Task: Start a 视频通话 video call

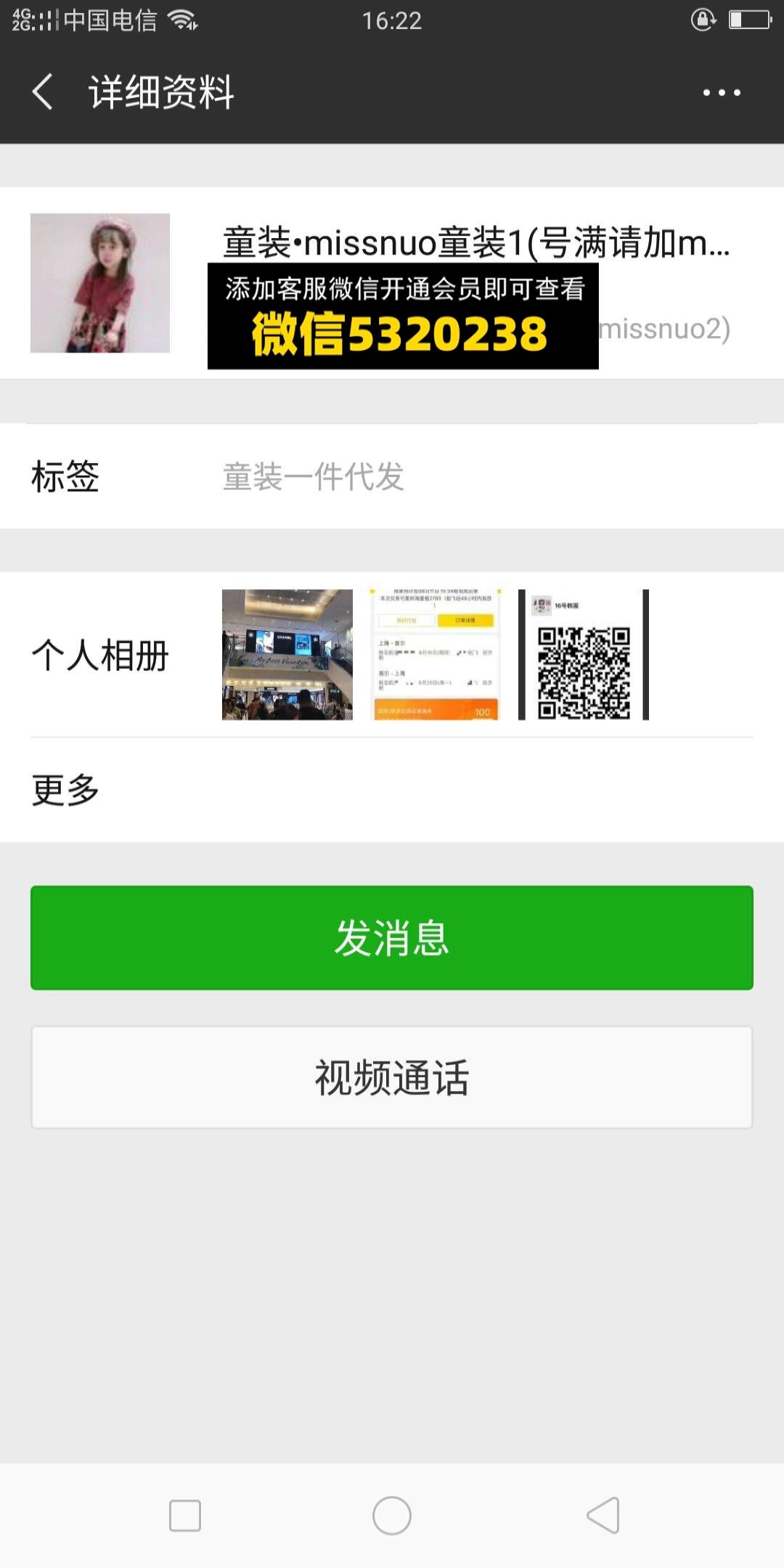Action: coord(392,1077)
